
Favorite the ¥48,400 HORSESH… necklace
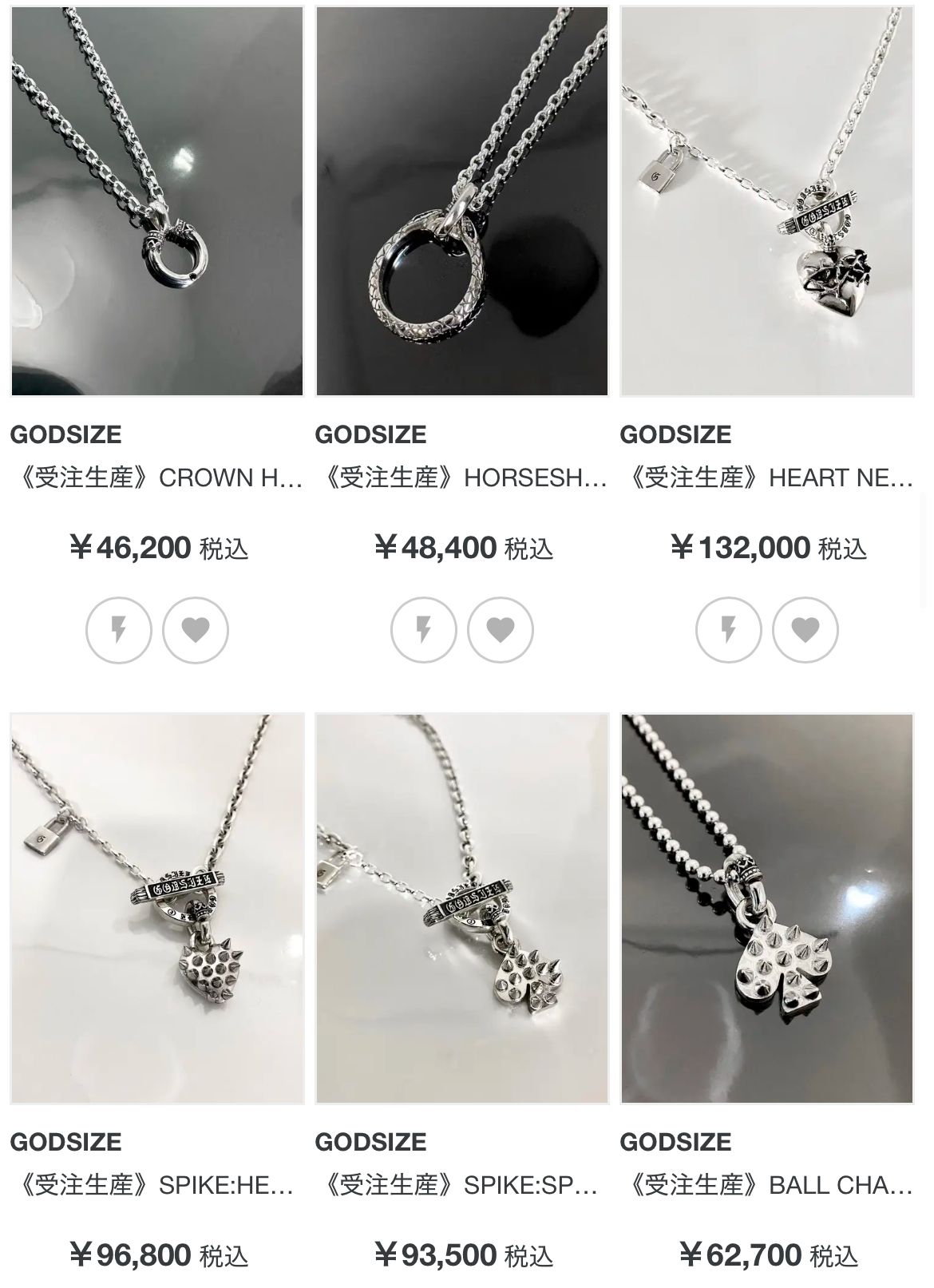pyautogui.click(x=501, y=630)
